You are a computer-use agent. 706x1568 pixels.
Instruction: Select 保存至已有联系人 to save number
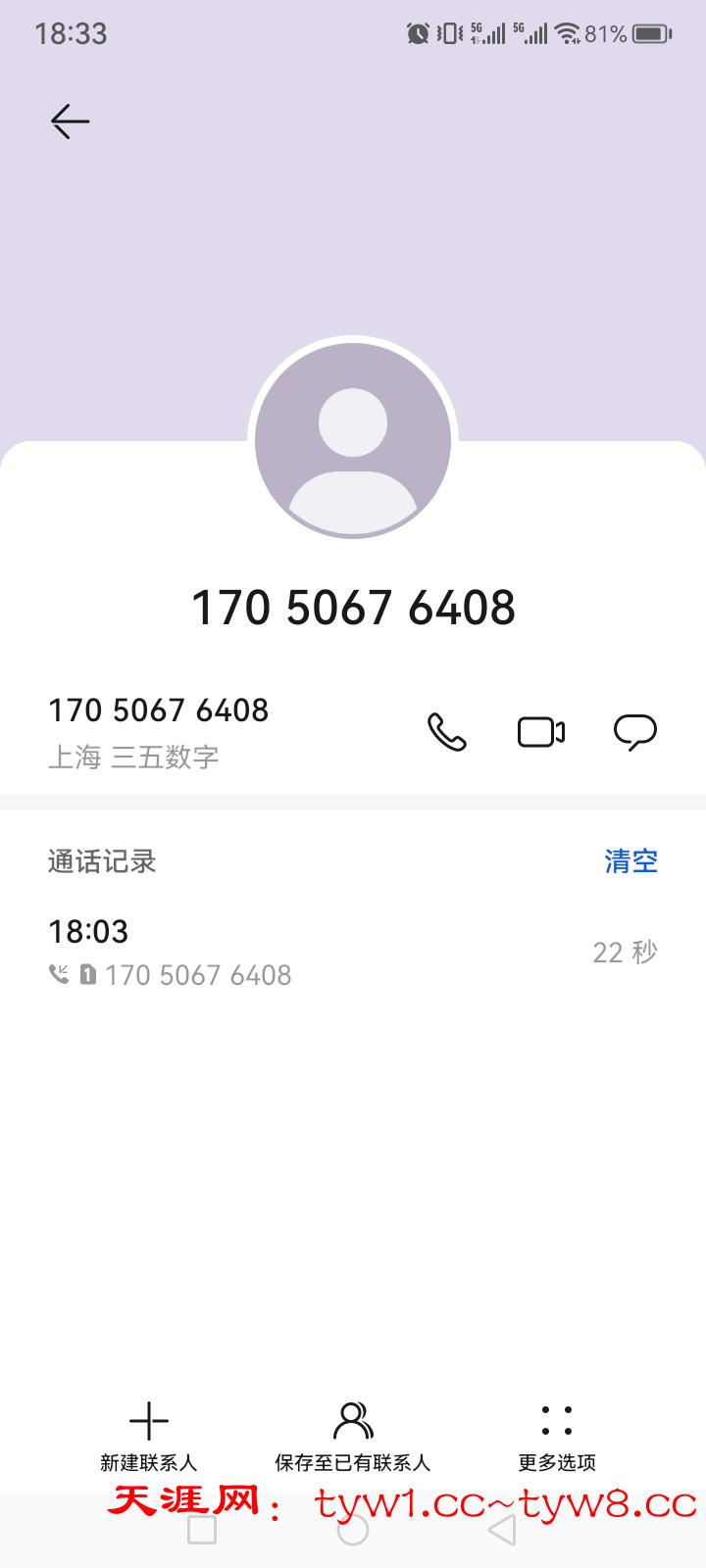(353, 1435)
